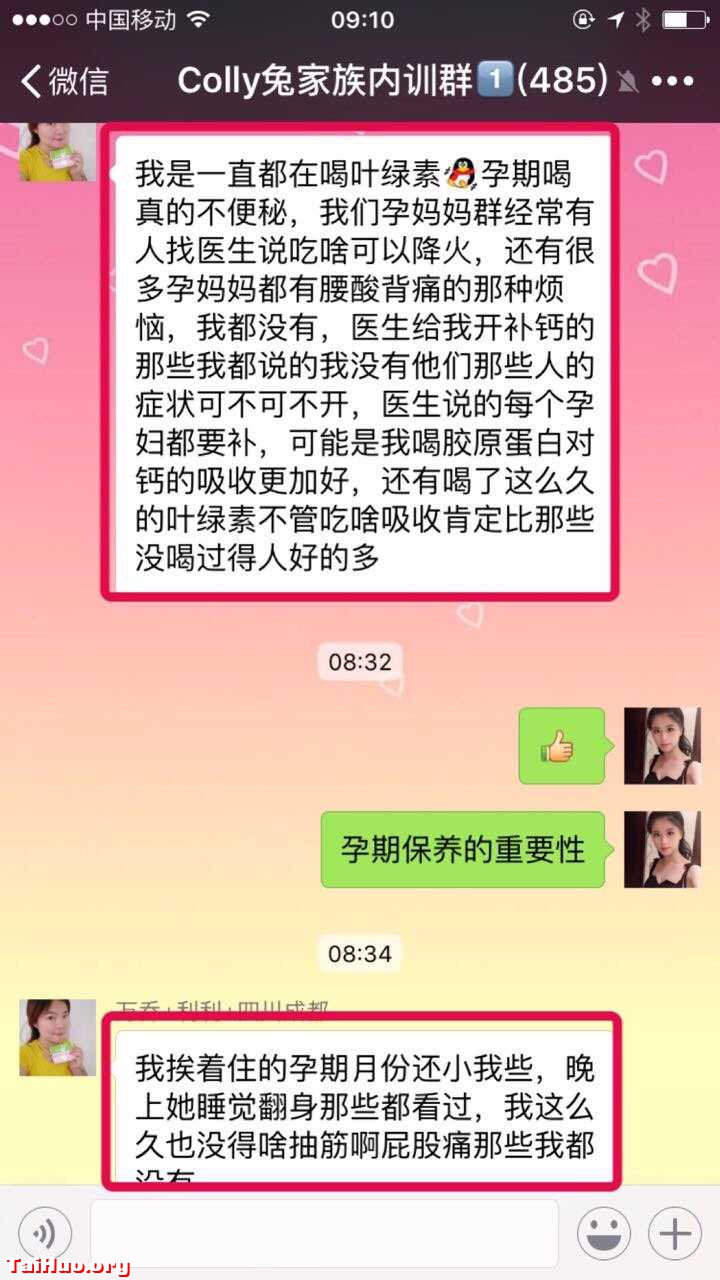Focus the message text field

(x=323, y=1233)
